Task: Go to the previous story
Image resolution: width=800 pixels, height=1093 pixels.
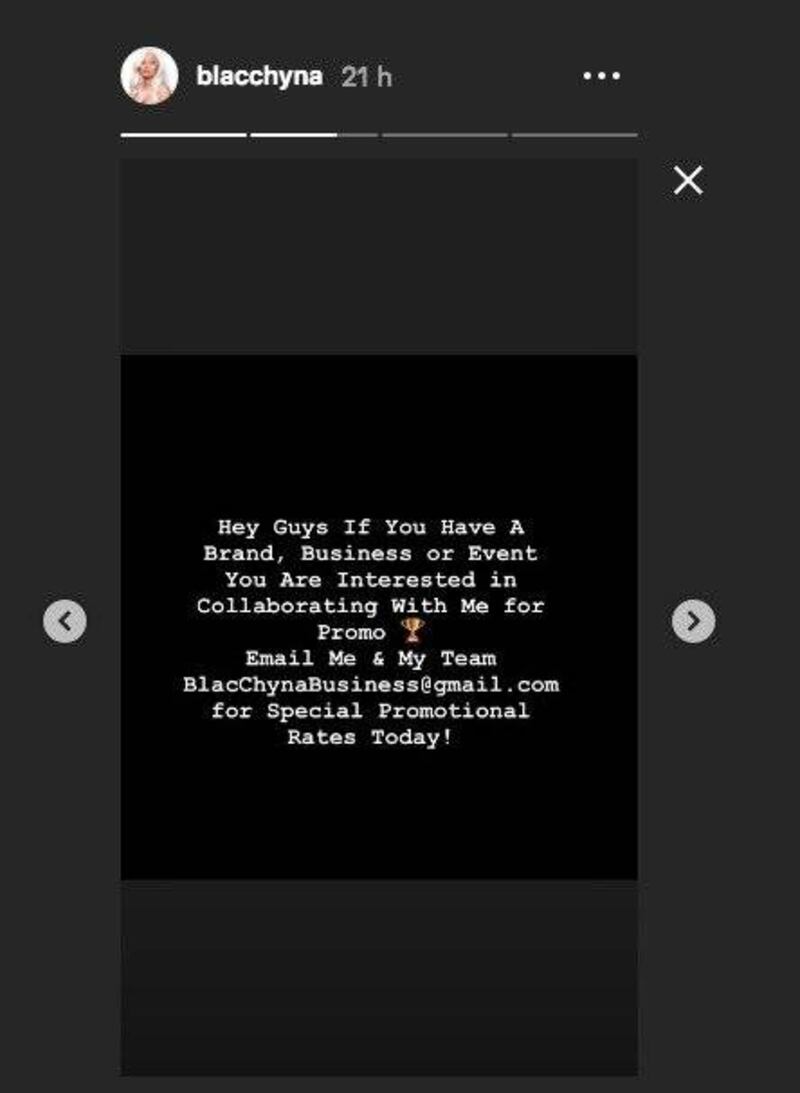Action: (x=65, y=621)
